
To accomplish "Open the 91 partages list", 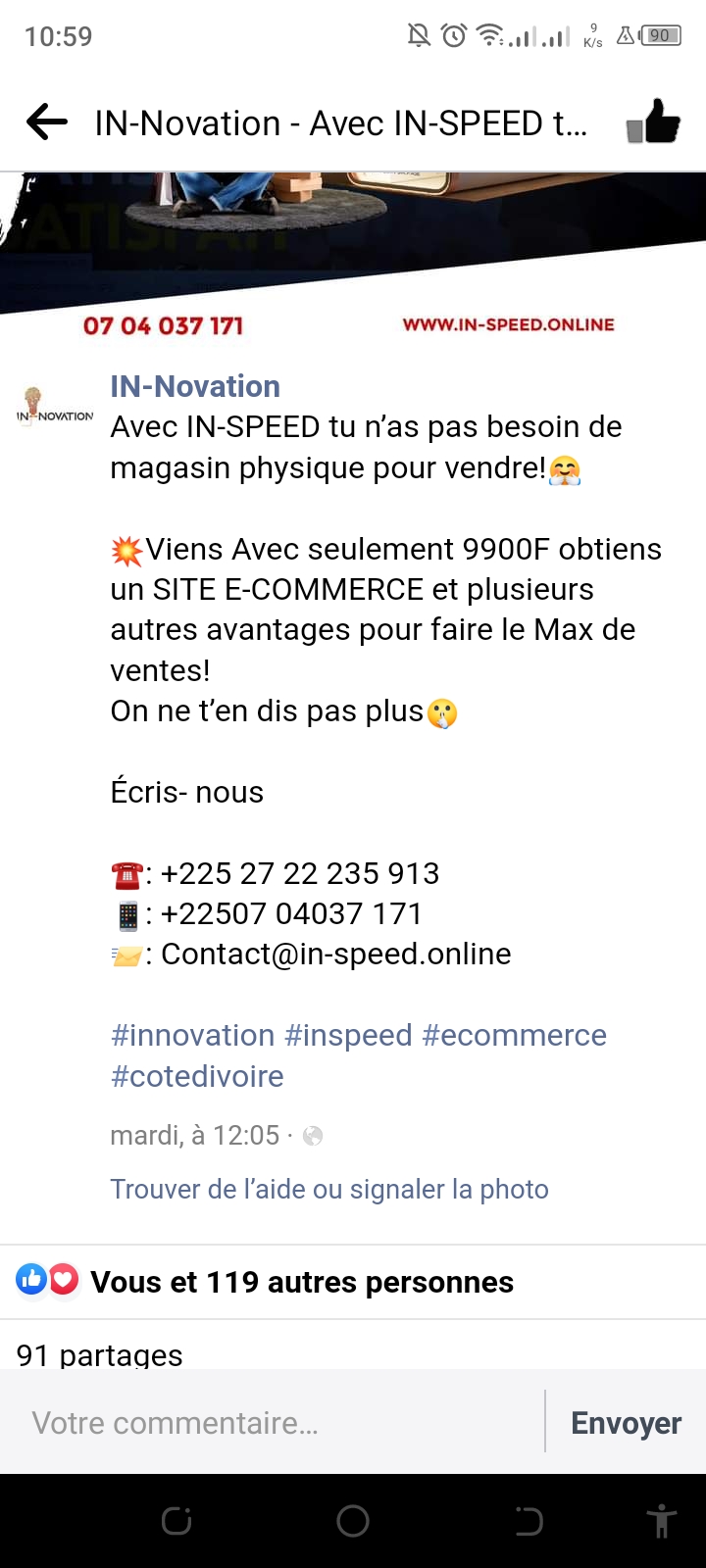I will click(100, 1354).
